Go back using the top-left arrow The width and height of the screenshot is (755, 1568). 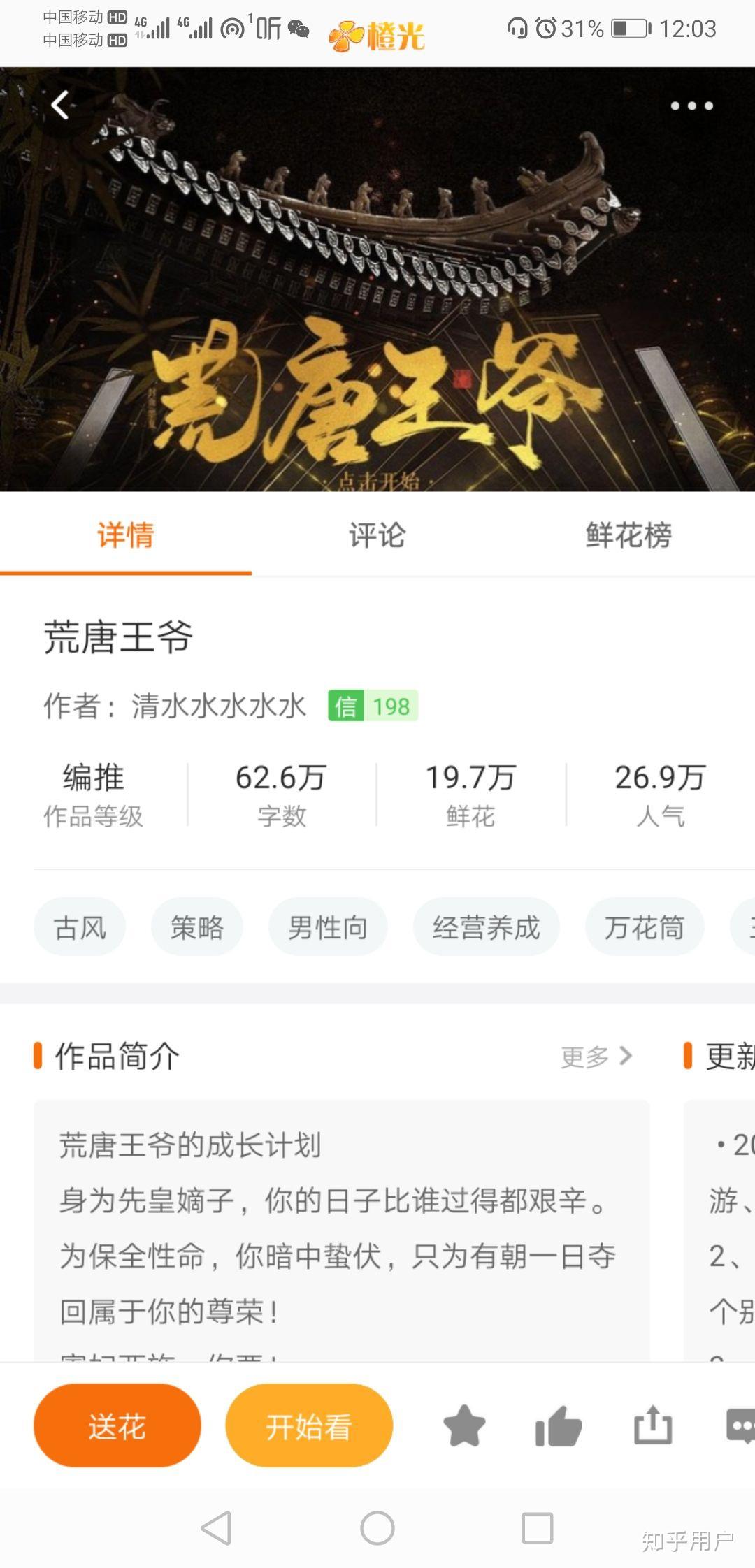[61, 106]
